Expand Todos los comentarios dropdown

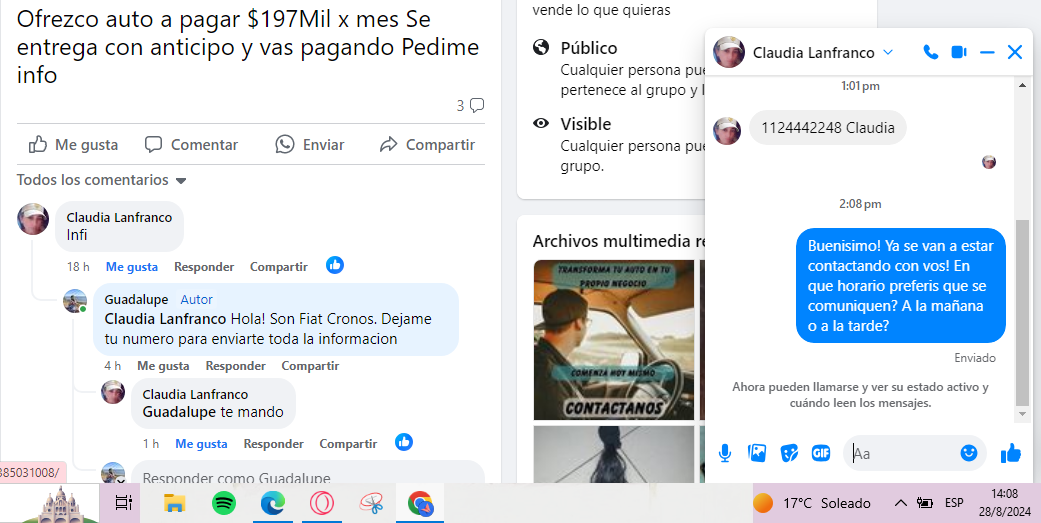pos(102,180)
